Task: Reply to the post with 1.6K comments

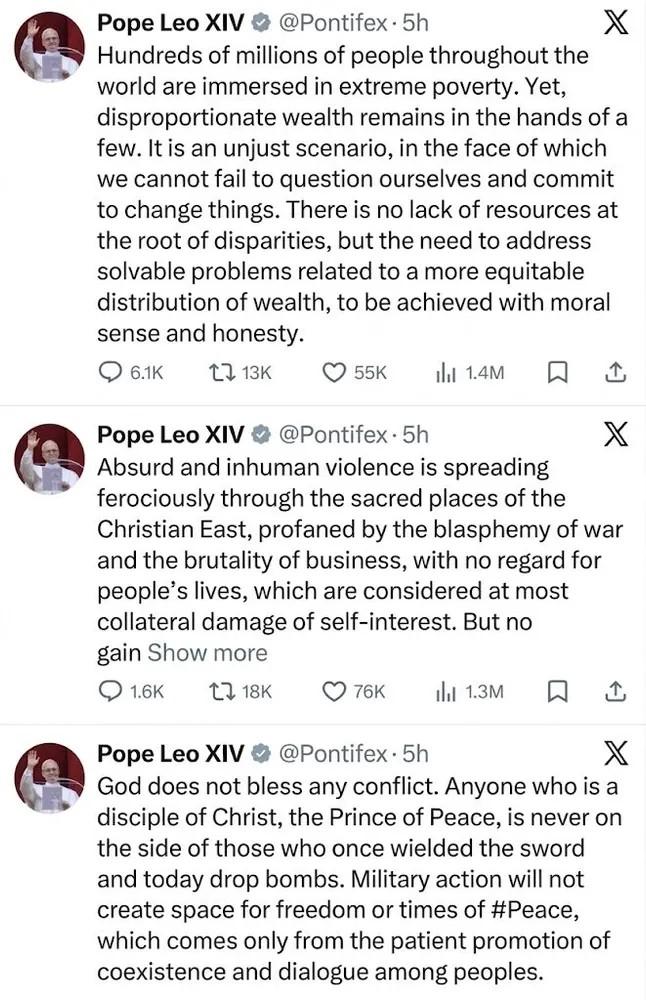Action: 112,691
